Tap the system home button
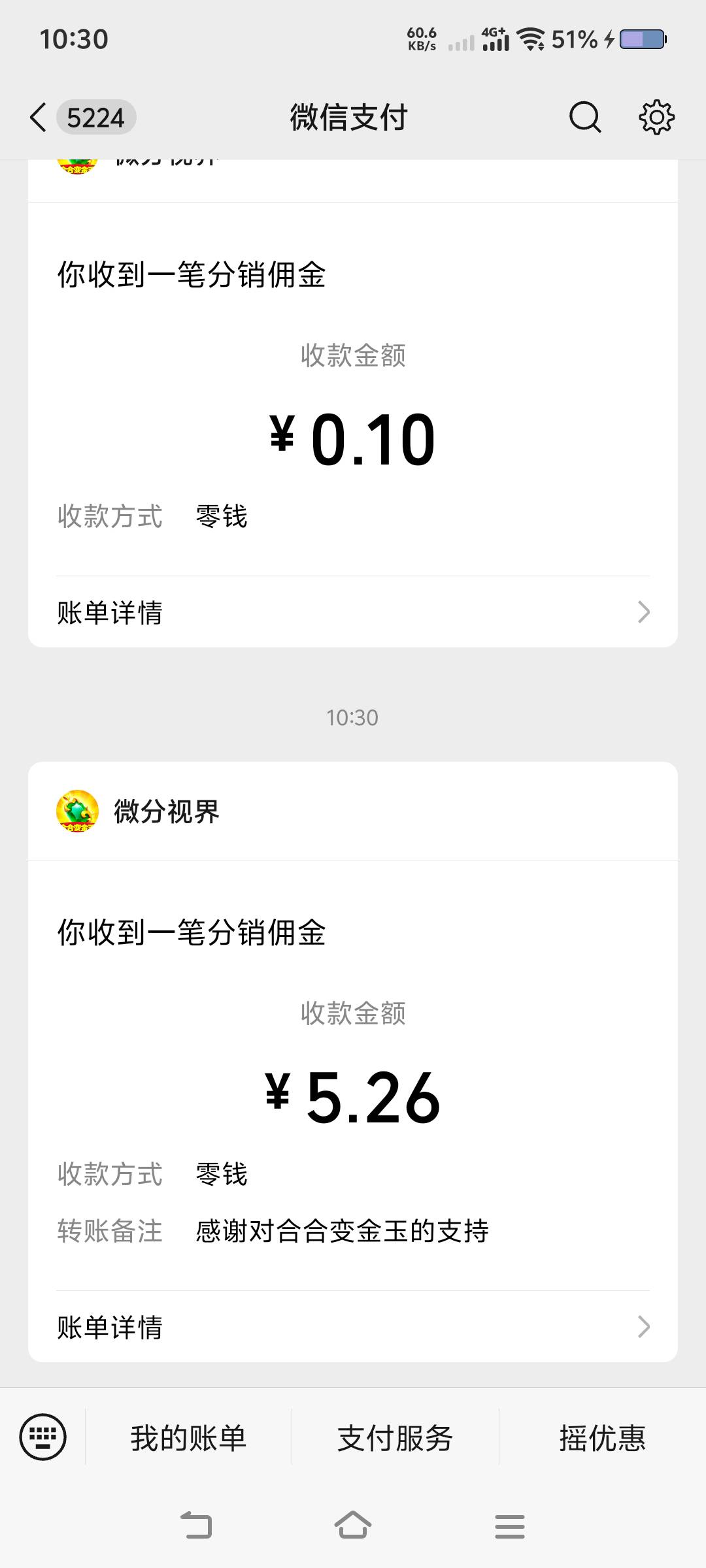 click(353, 1526)
